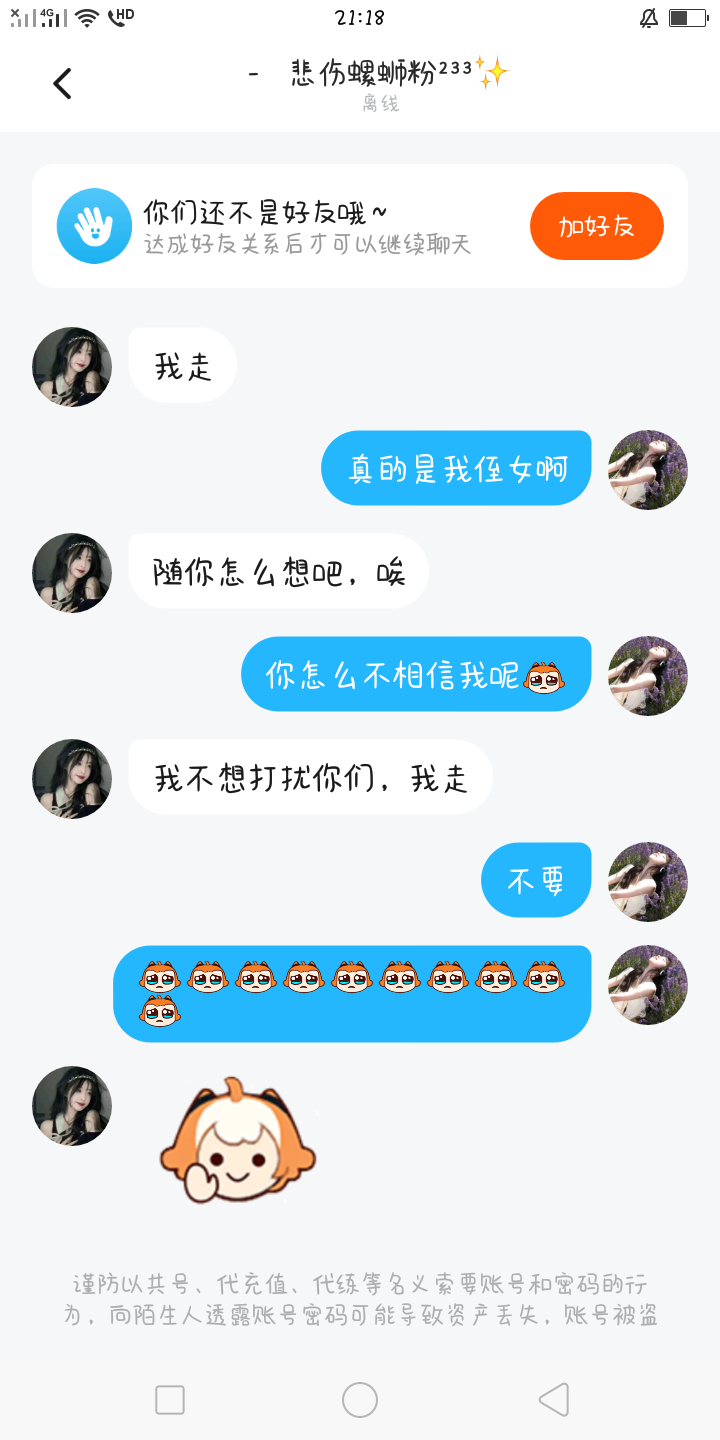Screen dimensions: 720x1440
Task: Open the avatar beside the first 我走 message
Action: [x=72, y=367]
